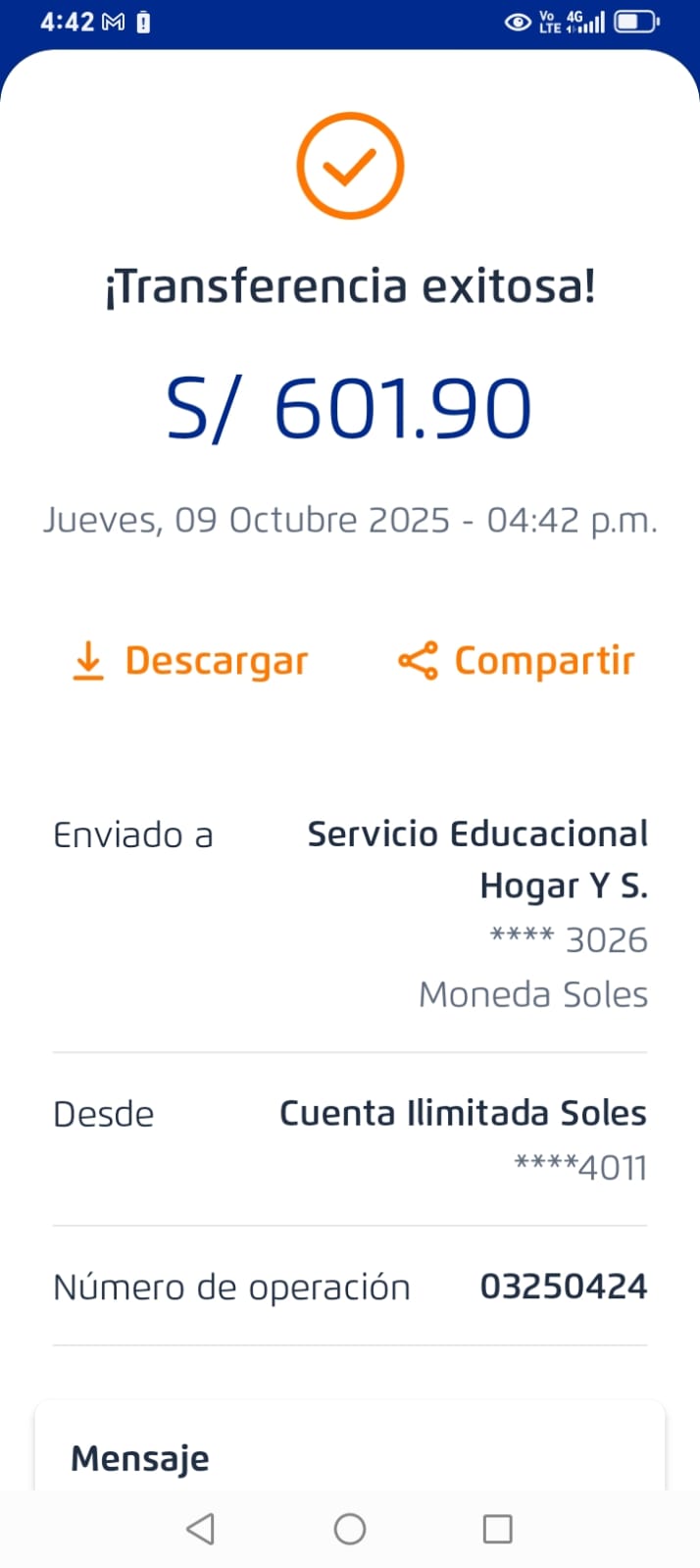700x1568 pixels.
Task: Return to the home screen
Action: pos(350,1528)
